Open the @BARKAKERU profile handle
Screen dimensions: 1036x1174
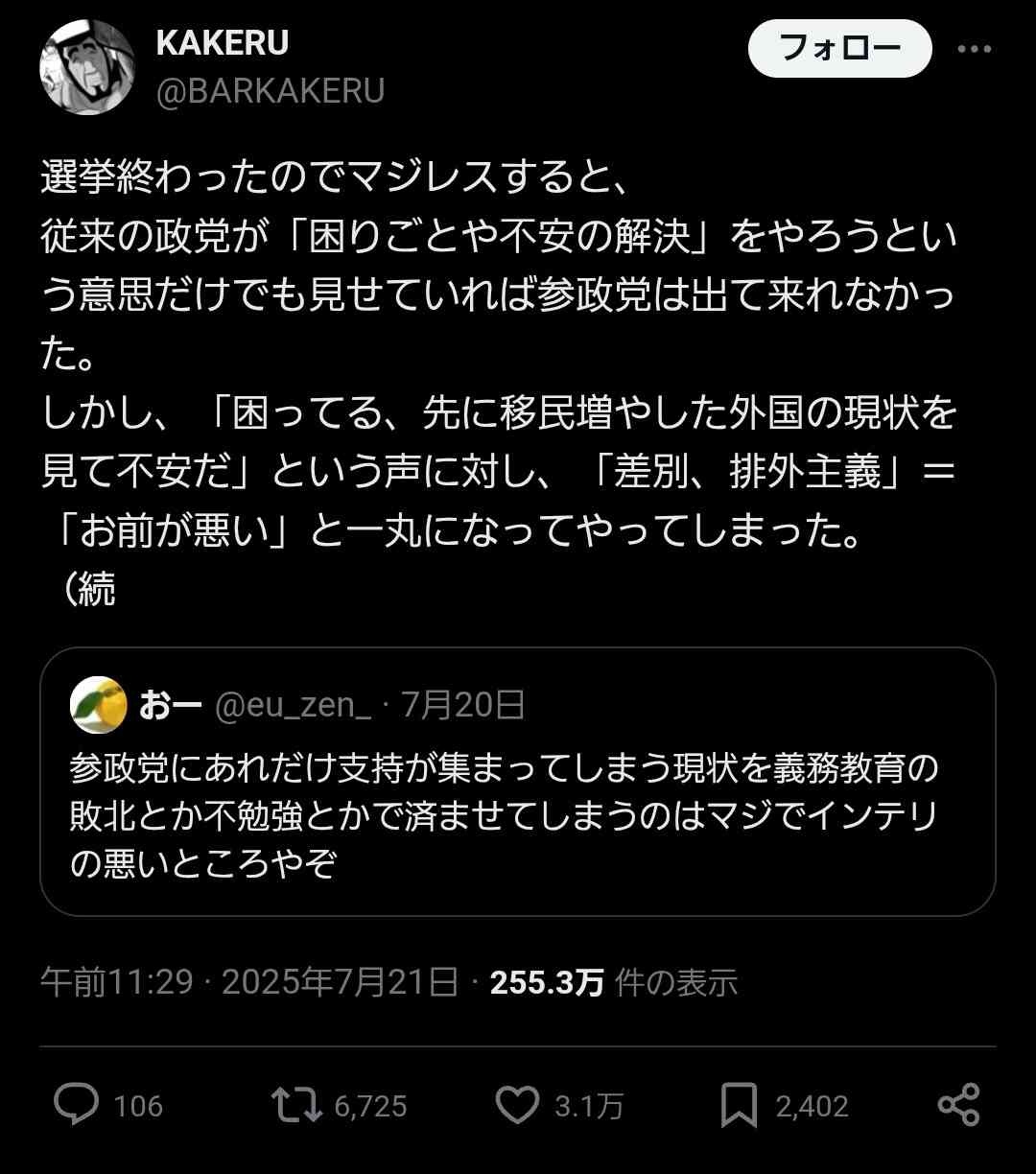click(270, 91)
